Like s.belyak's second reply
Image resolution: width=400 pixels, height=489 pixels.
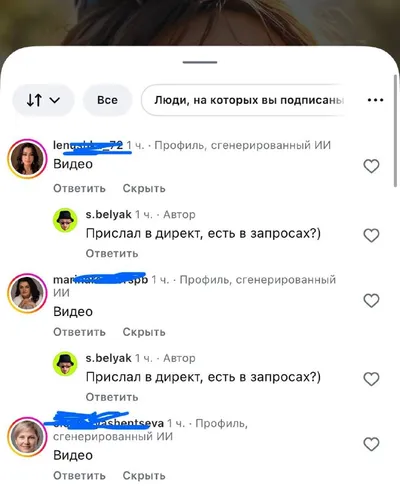tap(371, 379)
